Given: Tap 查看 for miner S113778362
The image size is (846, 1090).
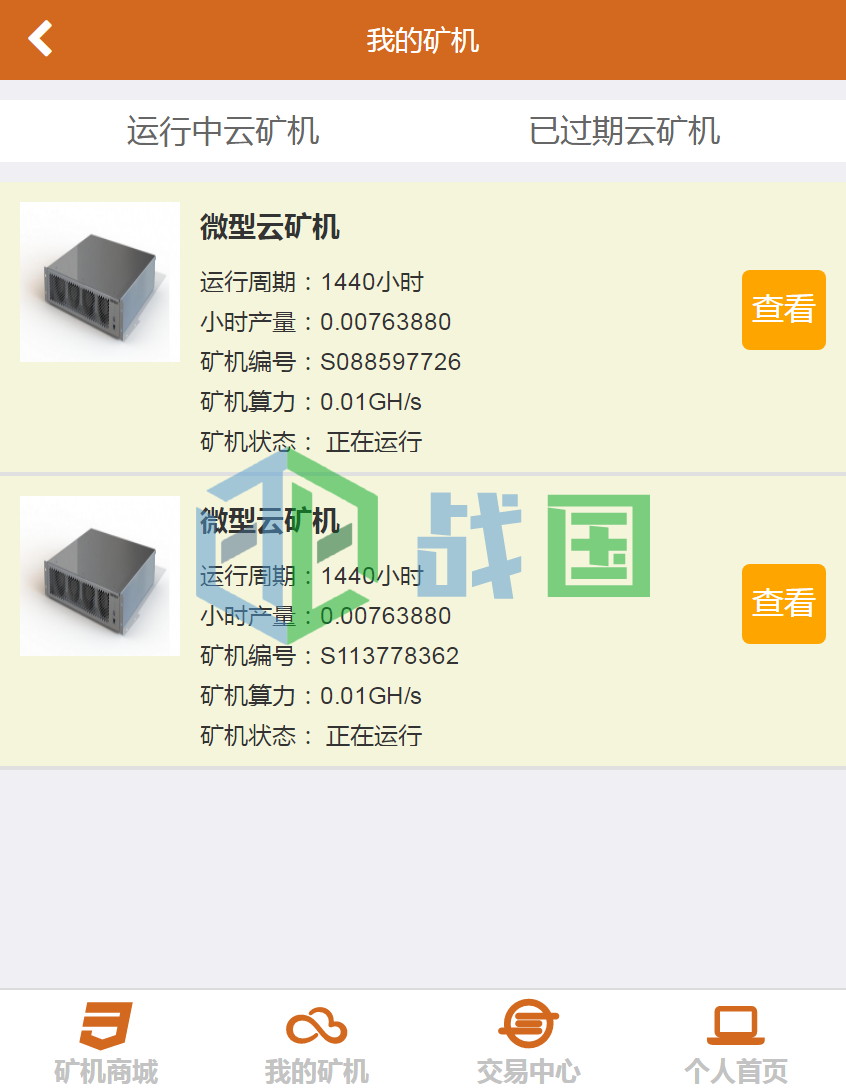Looking at the screenshot, I should pyautogui.click(x=783, y=604).
